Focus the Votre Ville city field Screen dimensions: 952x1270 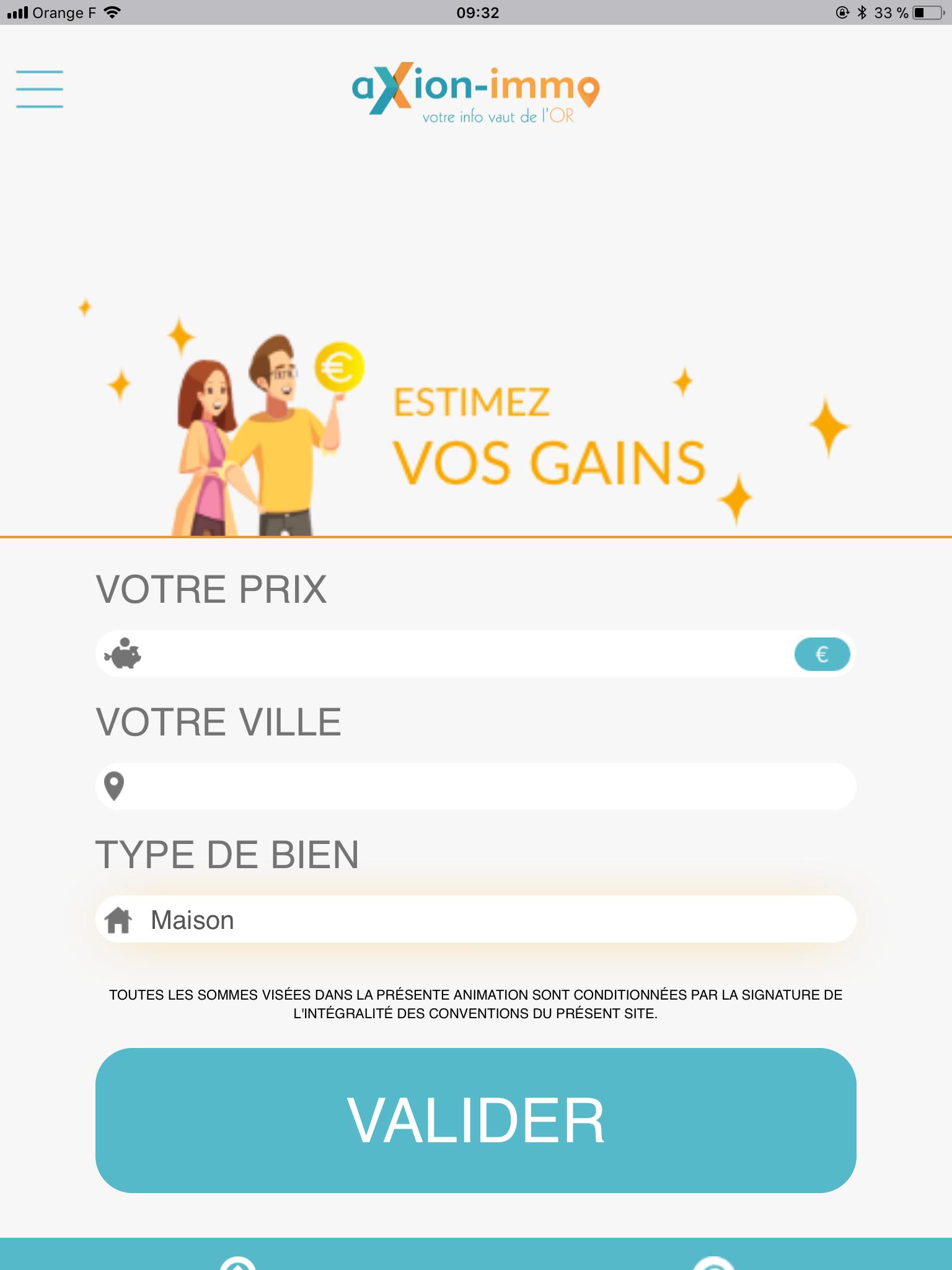click(x=476, y=786)
